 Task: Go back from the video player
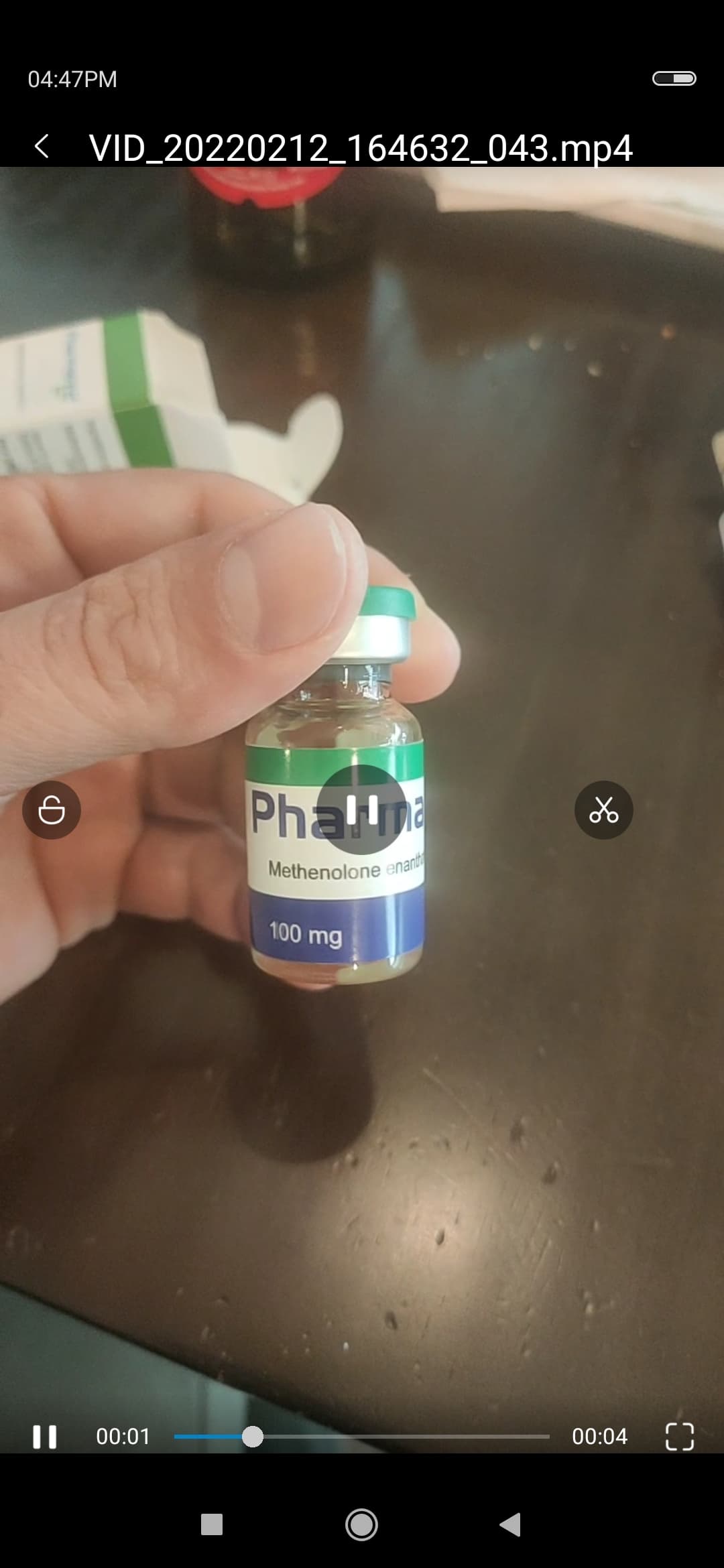point(42,147)
